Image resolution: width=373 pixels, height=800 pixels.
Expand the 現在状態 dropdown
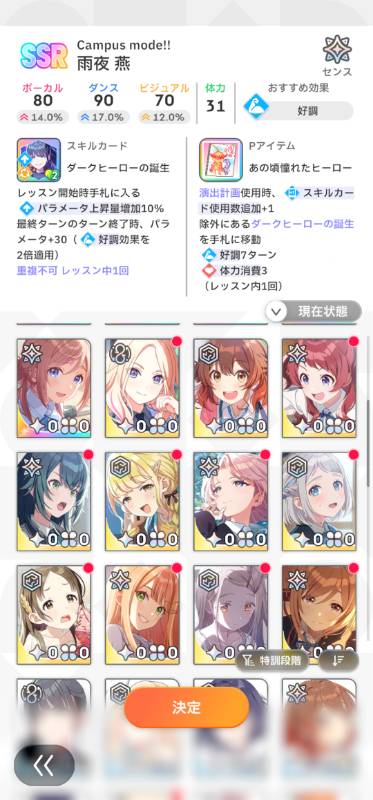click(x=313, y=311)
